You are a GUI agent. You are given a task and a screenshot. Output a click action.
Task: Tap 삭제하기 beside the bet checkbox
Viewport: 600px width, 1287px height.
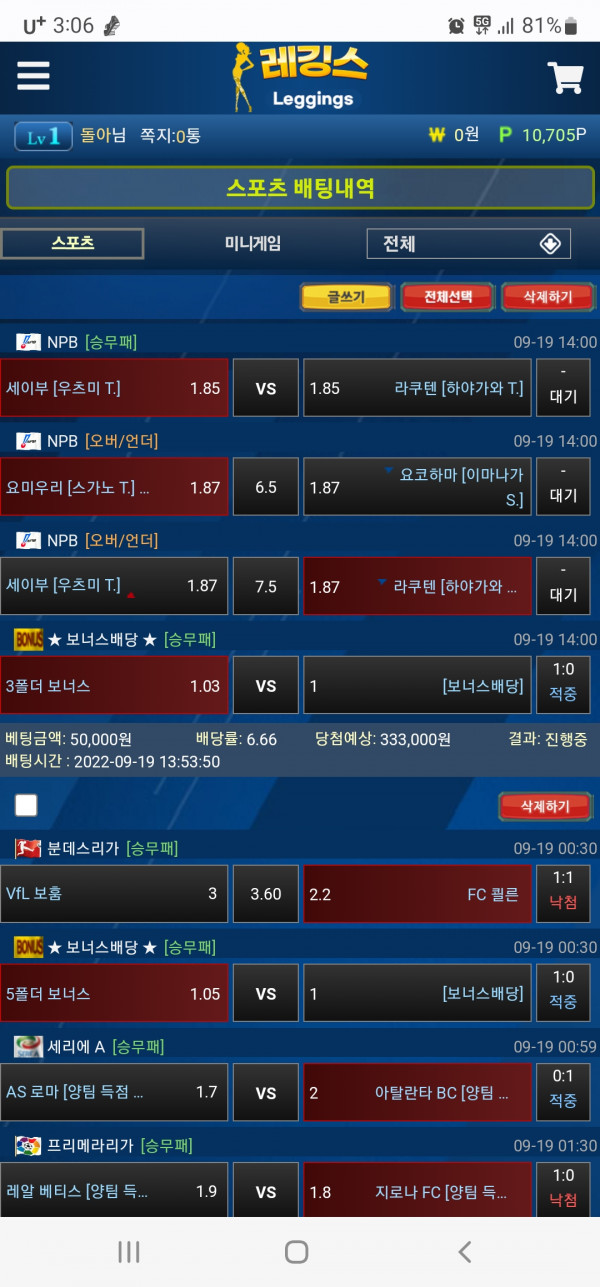point(545,806)
